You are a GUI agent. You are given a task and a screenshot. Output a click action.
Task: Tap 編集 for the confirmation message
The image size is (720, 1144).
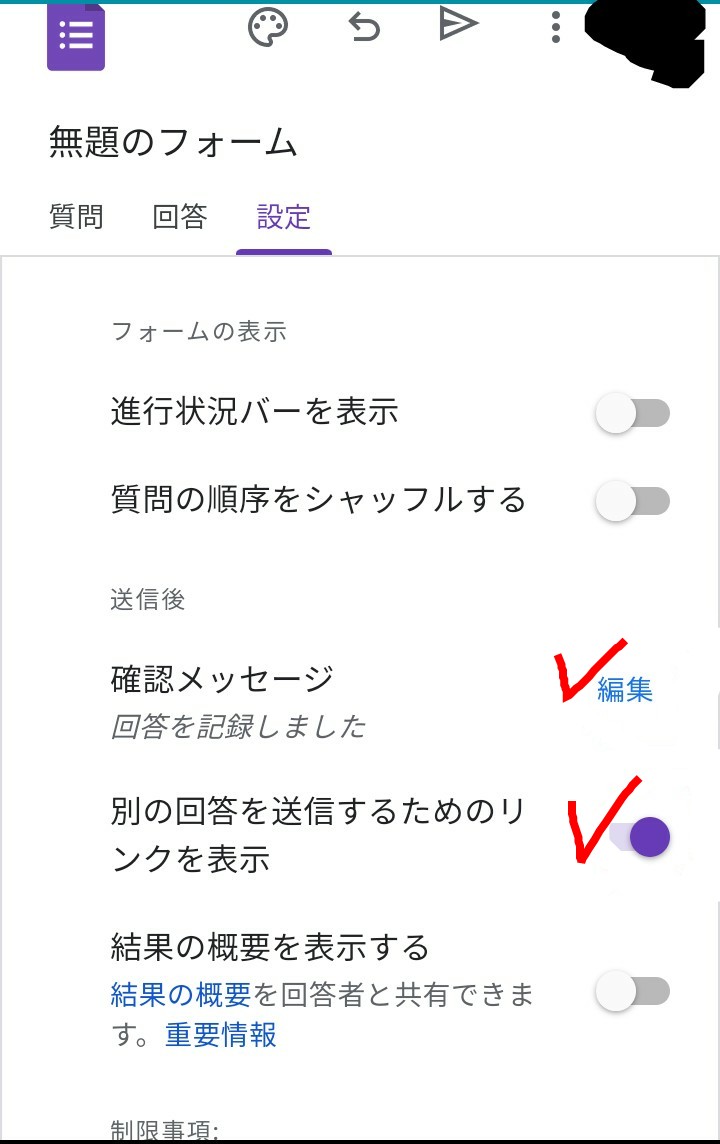(625, 689)
